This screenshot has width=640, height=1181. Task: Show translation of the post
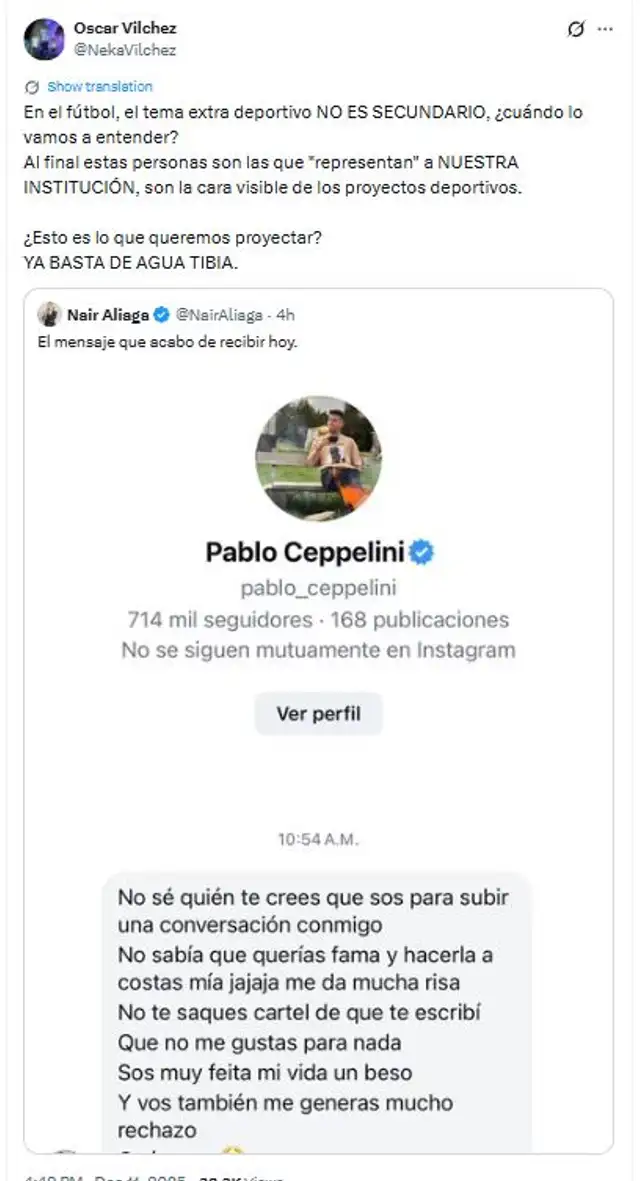point(99,87)
